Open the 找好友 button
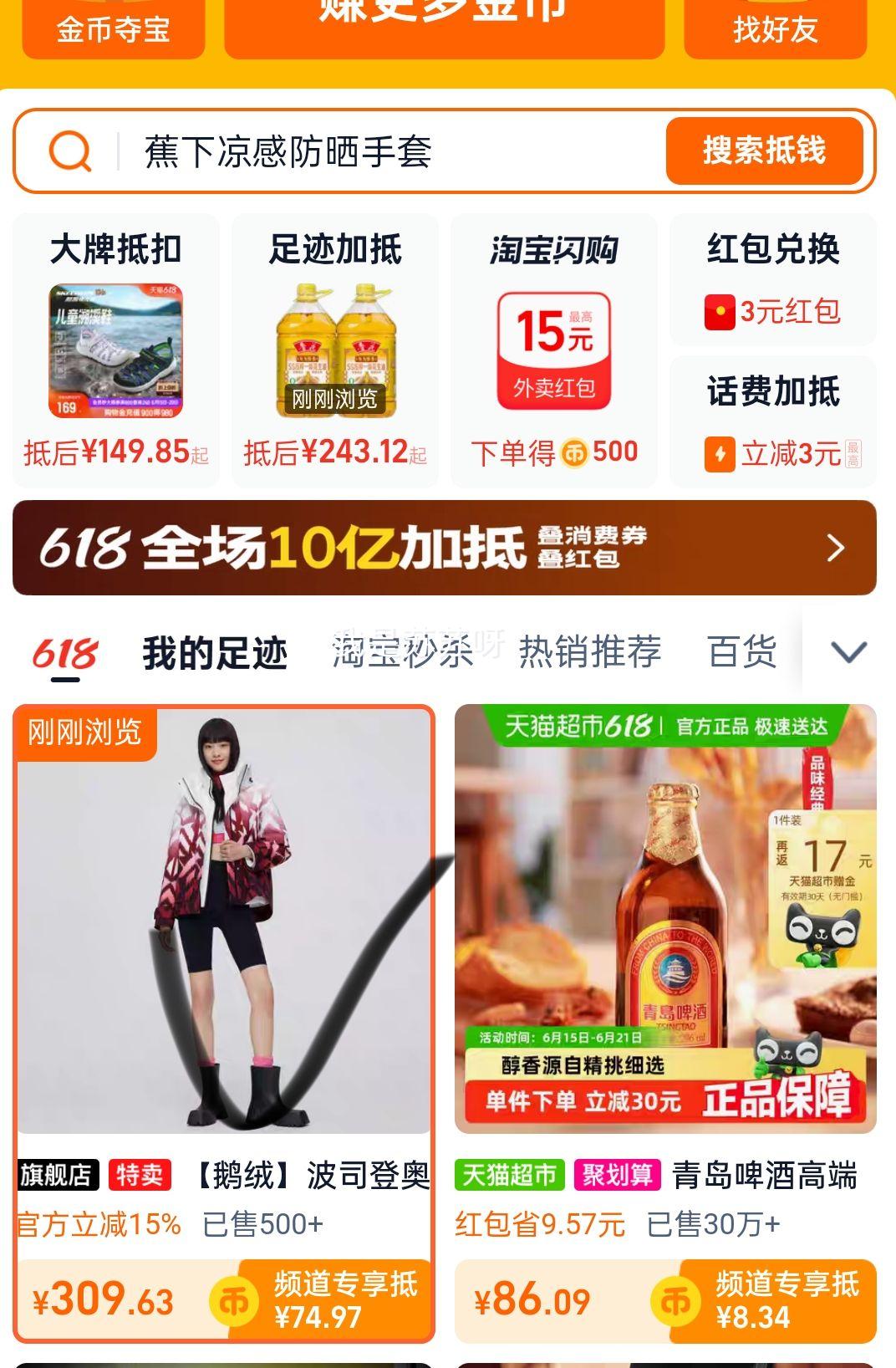The image size is (896, 1368). pyautogui.click(x=775, y=29)
